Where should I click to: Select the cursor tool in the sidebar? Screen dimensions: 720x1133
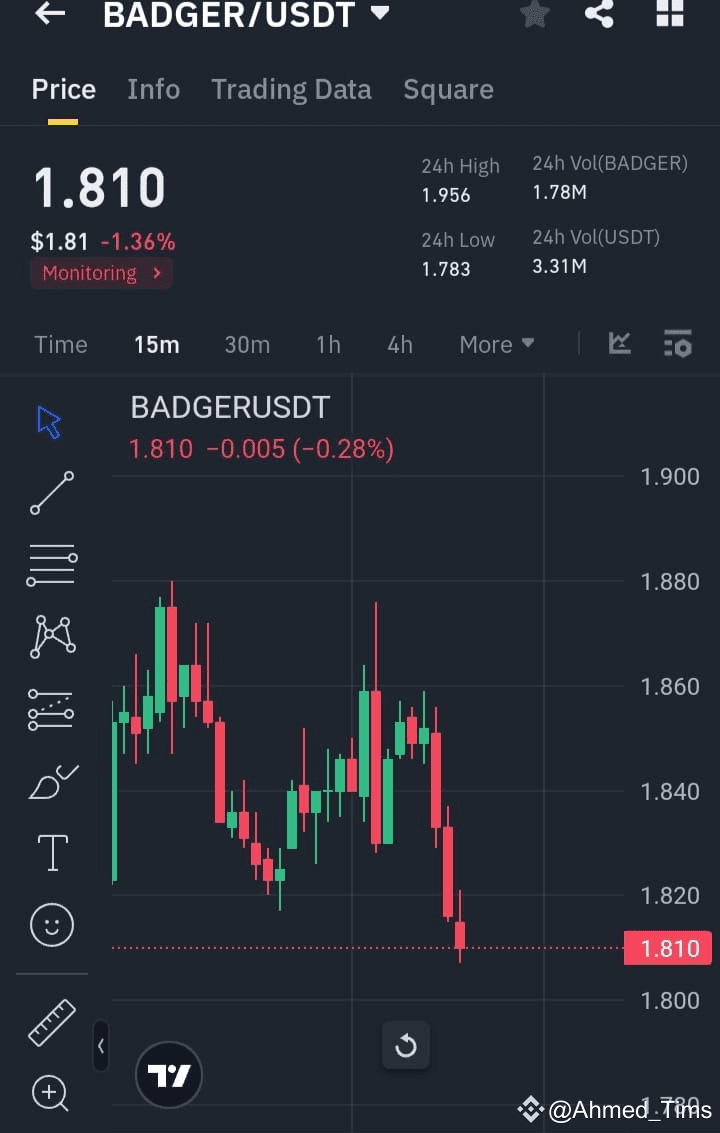click(48, 420)
